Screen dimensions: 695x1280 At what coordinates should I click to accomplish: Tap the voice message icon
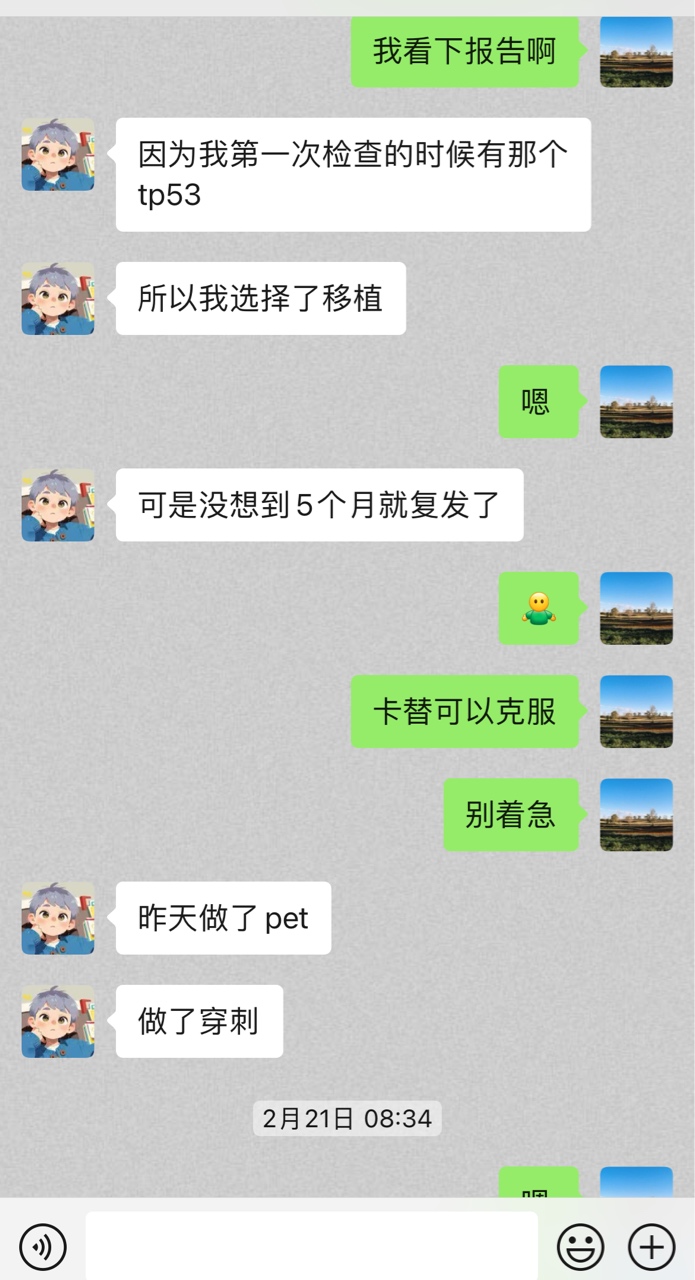point(43,1247)
